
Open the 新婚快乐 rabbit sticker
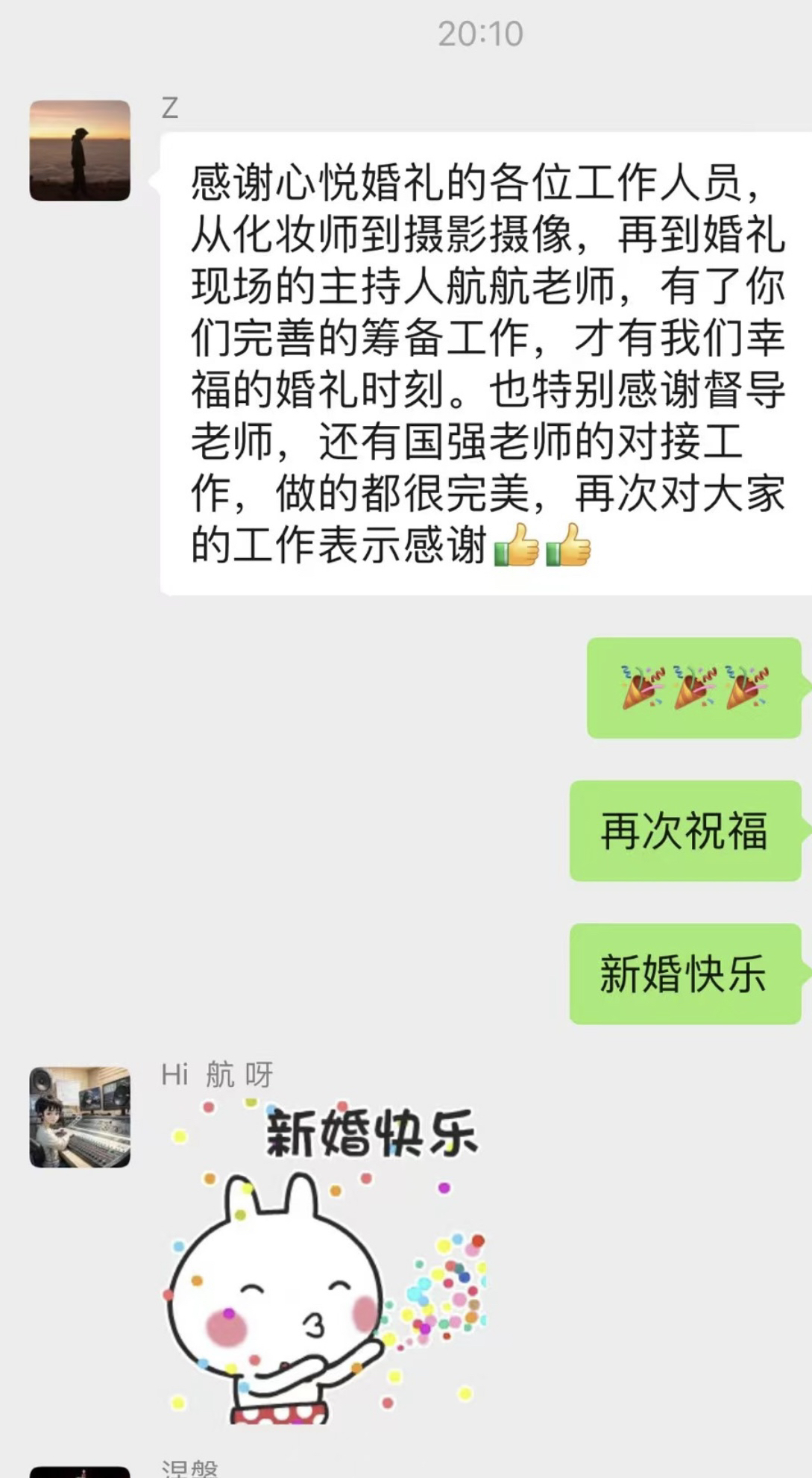[324, 1261]
